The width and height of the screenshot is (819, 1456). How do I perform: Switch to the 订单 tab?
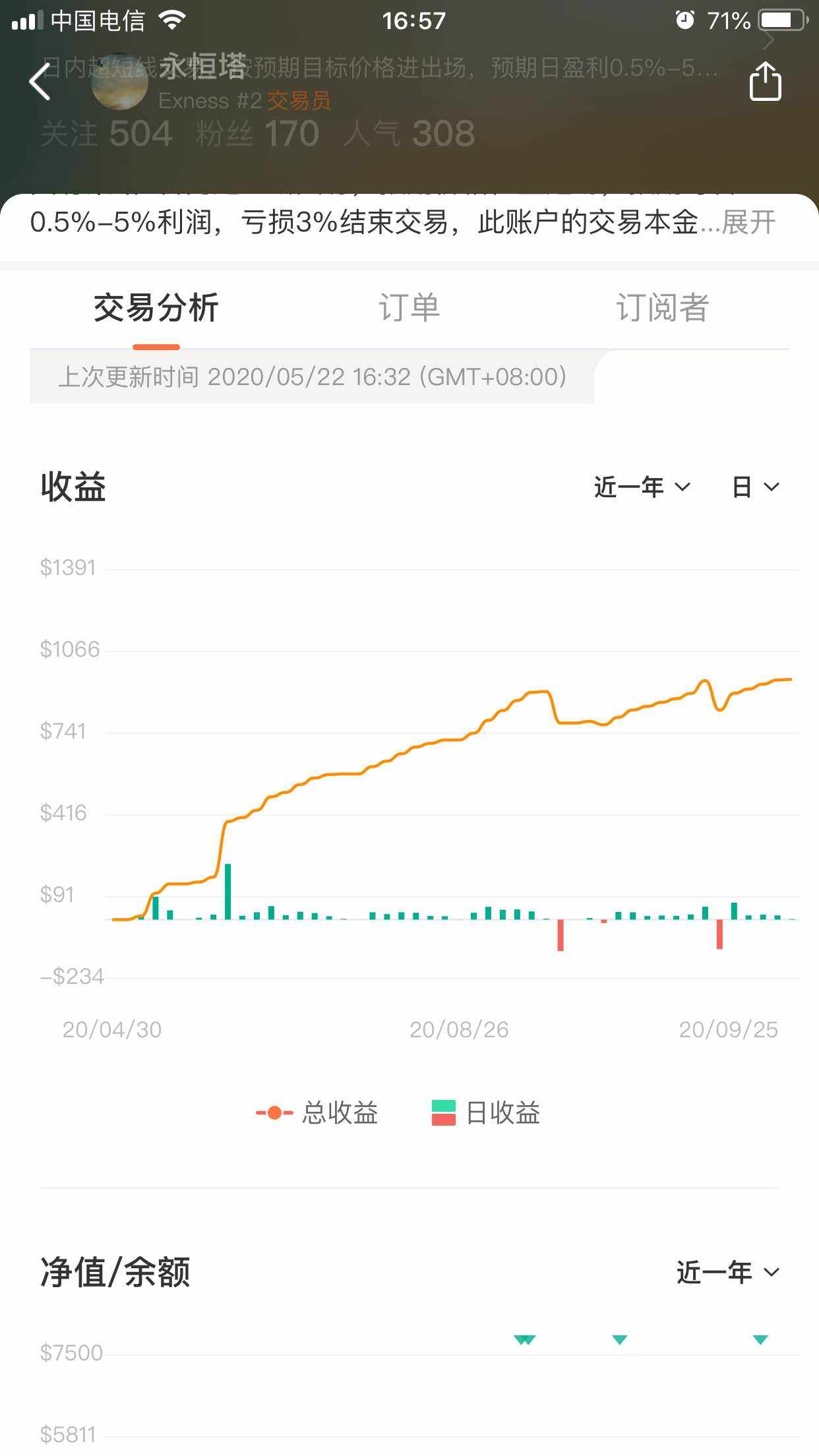409,308
